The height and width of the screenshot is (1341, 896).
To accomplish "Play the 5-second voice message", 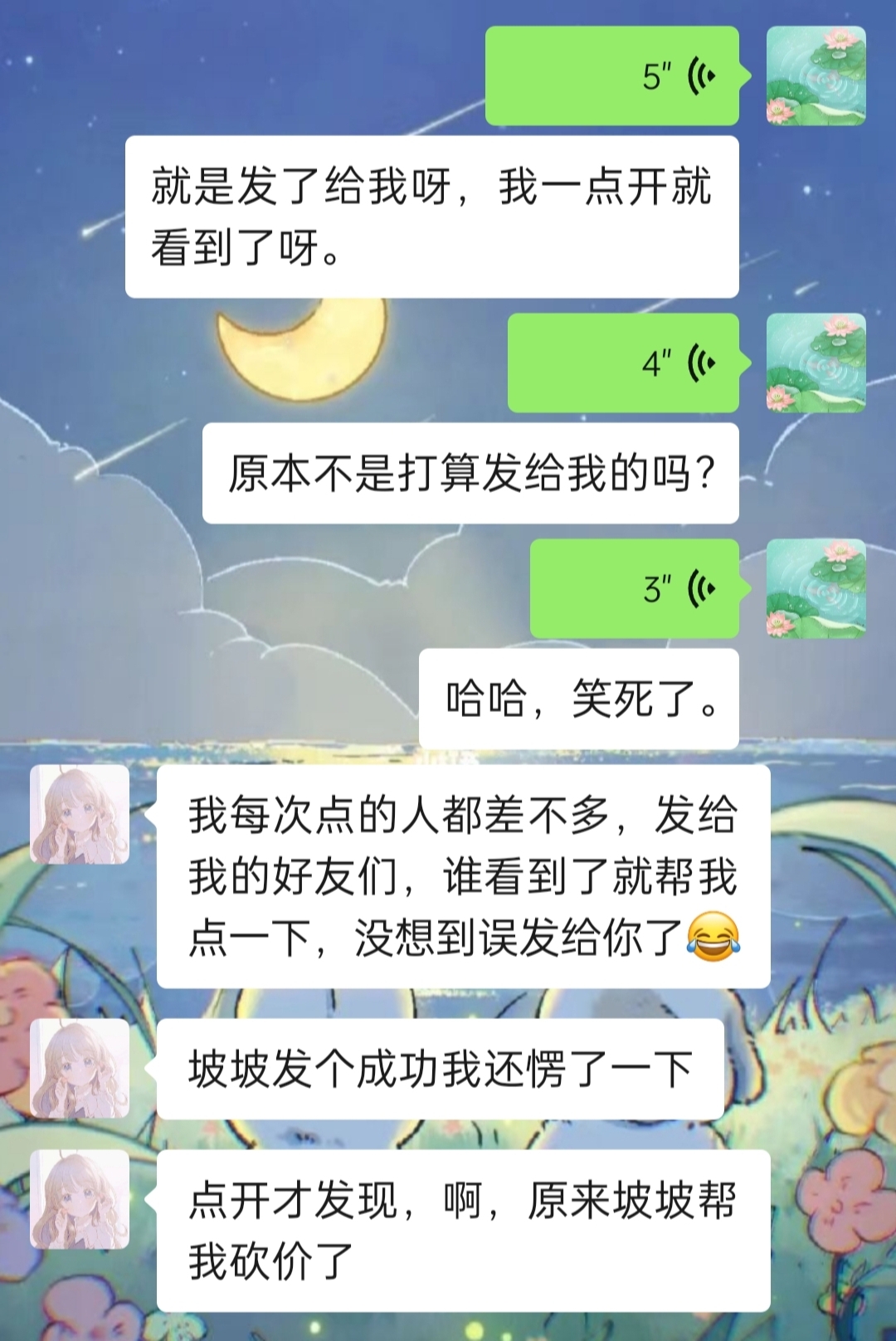I will 612,76.
